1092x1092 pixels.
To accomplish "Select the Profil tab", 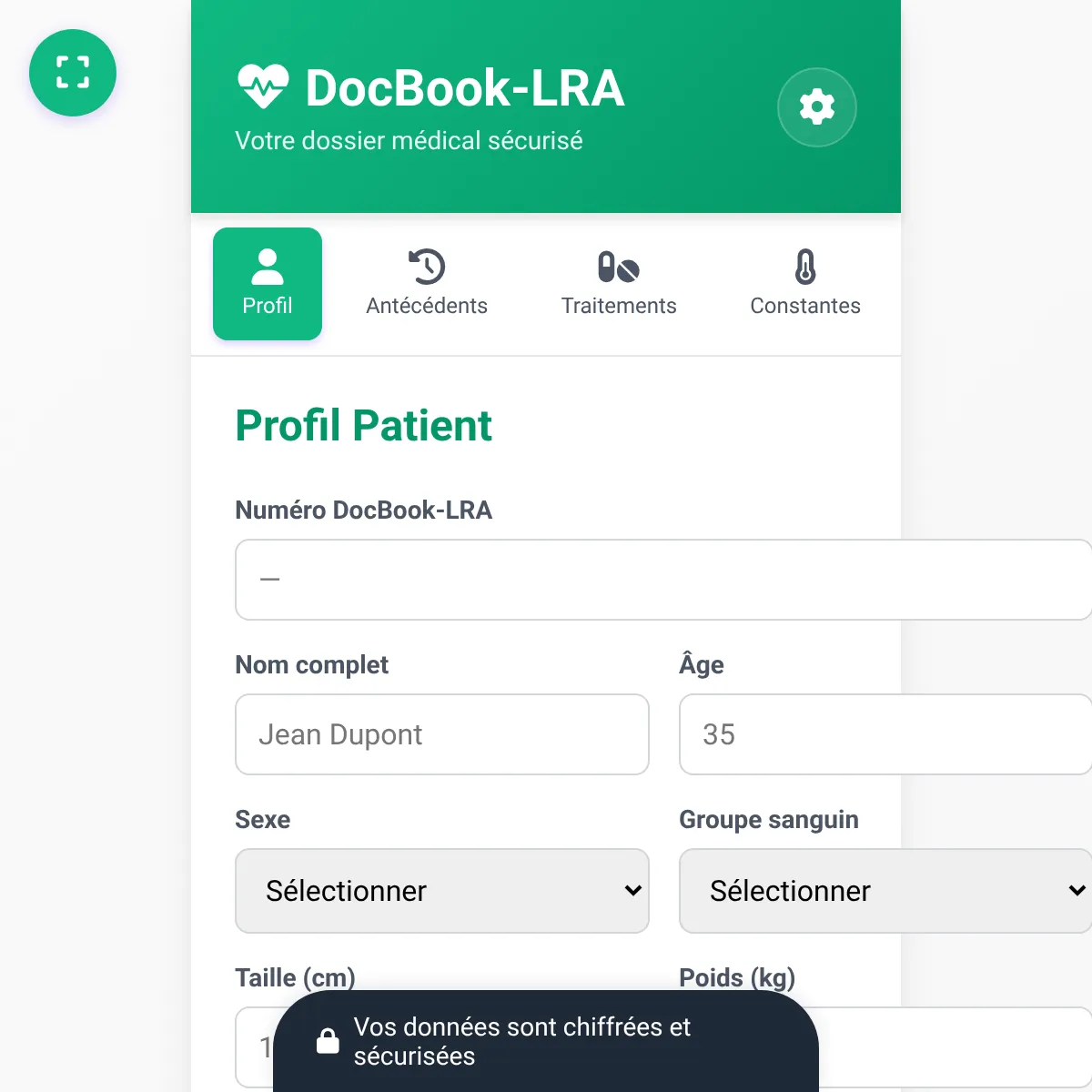I will [268, 284].
